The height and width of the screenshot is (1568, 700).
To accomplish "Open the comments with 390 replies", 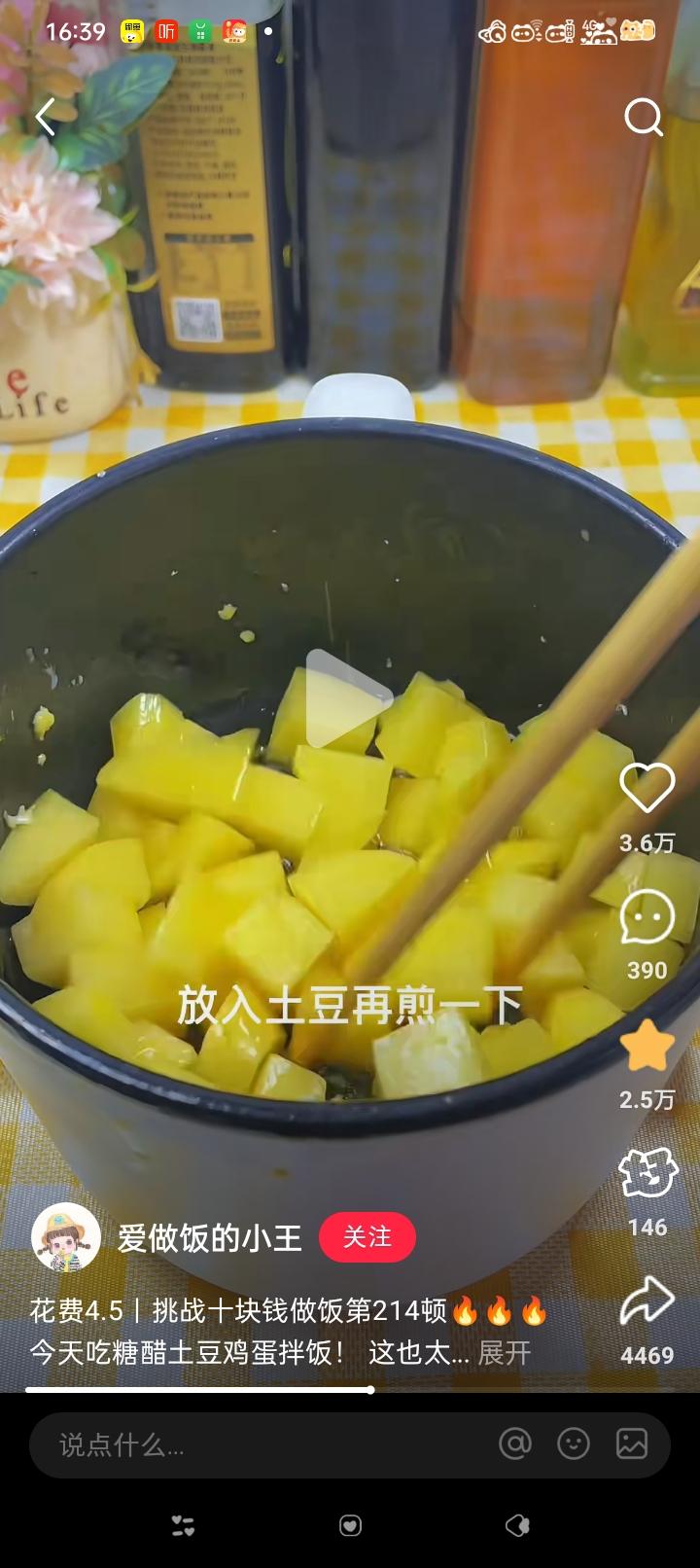I will (647, 917).
